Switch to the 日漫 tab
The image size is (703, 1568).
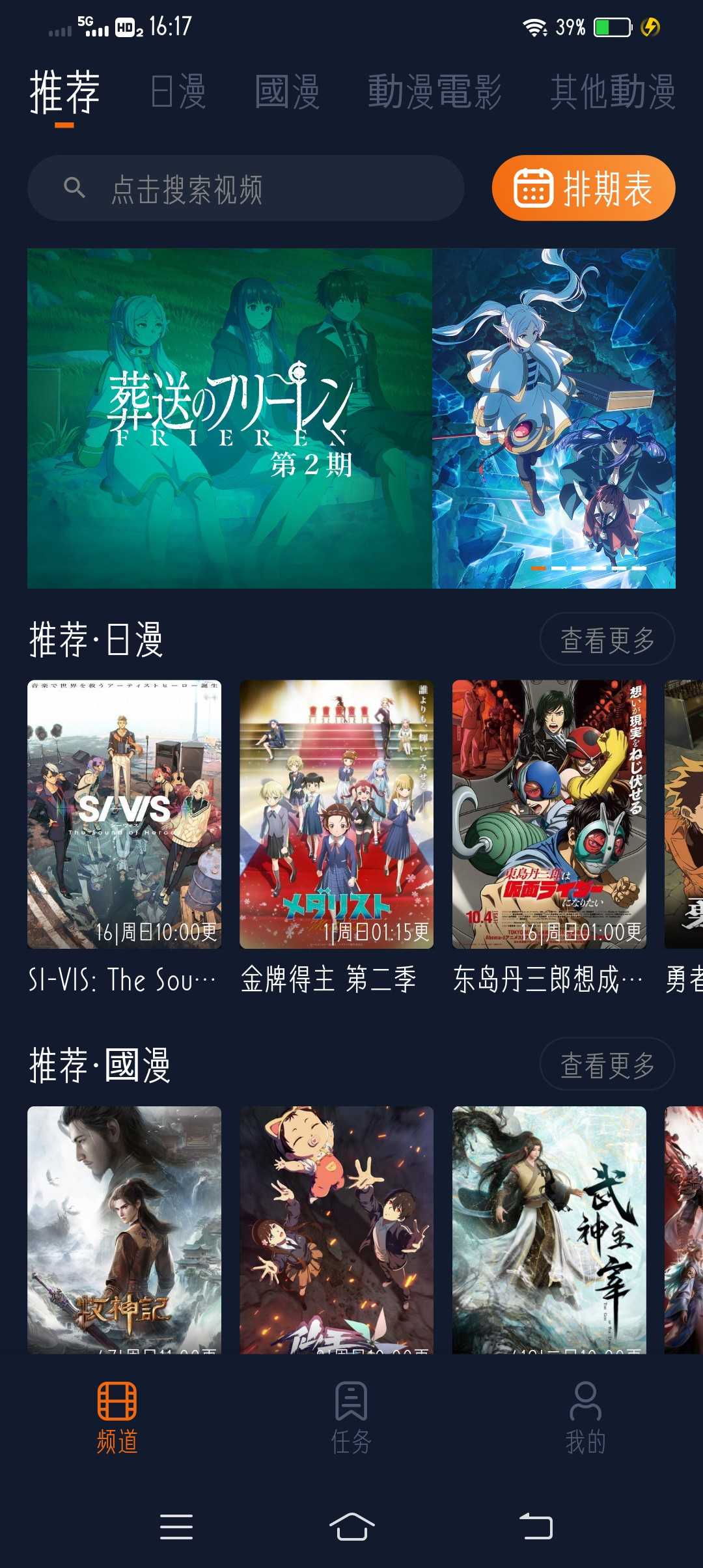178,92
